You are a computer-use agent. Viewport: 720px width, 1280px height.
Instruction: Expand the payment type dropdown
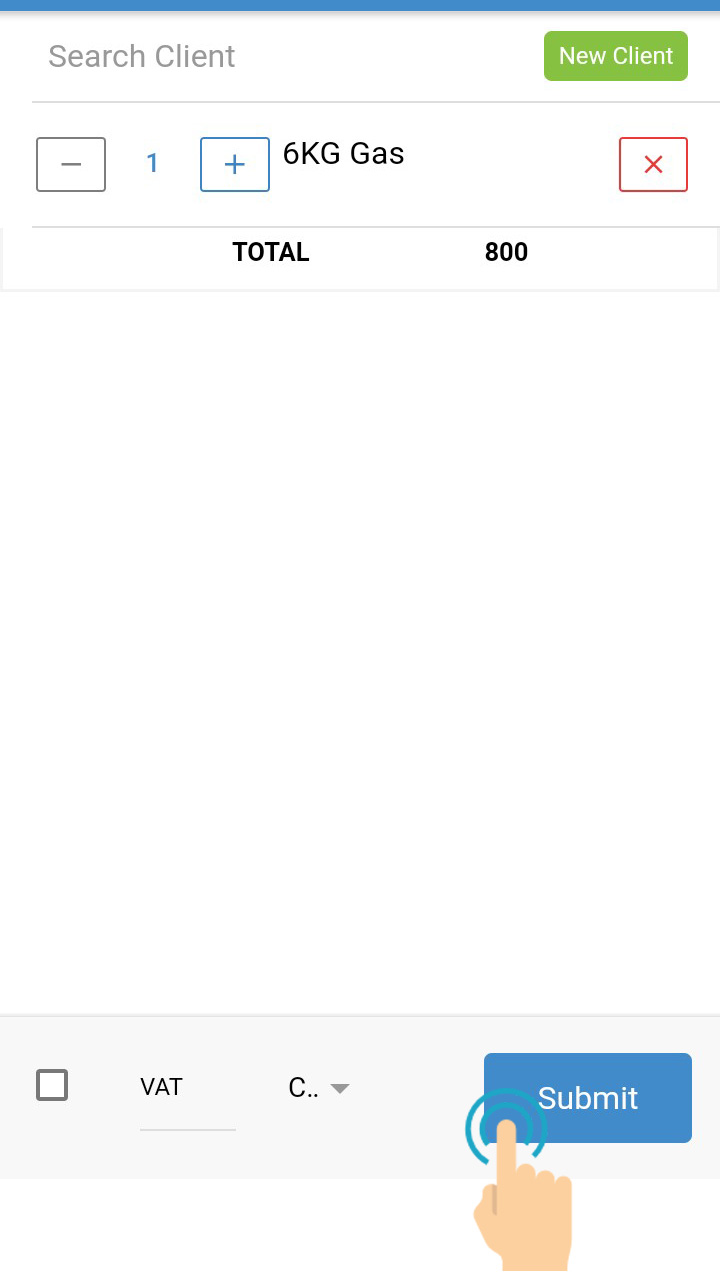pyautogui.click(x=320, y=1088)
